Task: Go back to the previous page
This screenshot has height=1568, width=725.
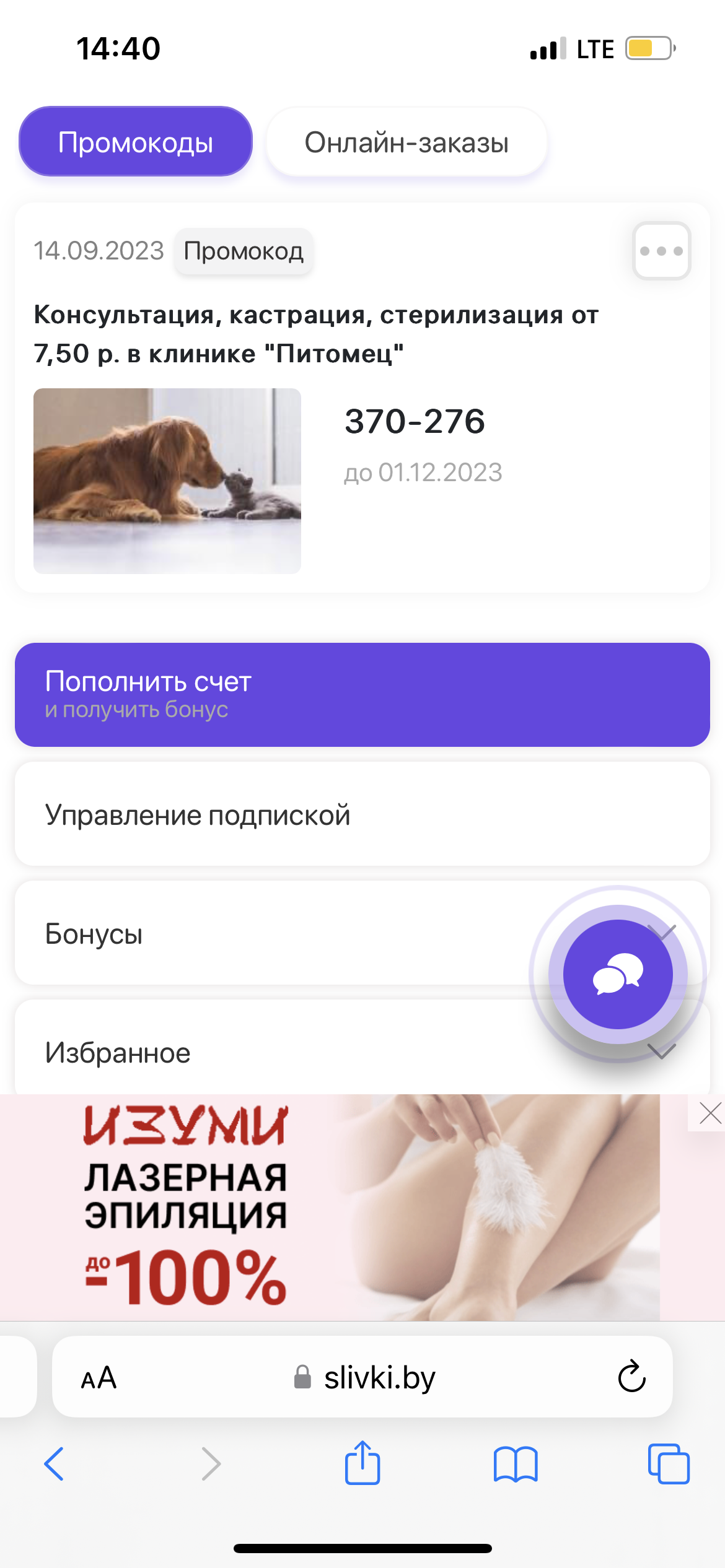Action: [55, 1464]
